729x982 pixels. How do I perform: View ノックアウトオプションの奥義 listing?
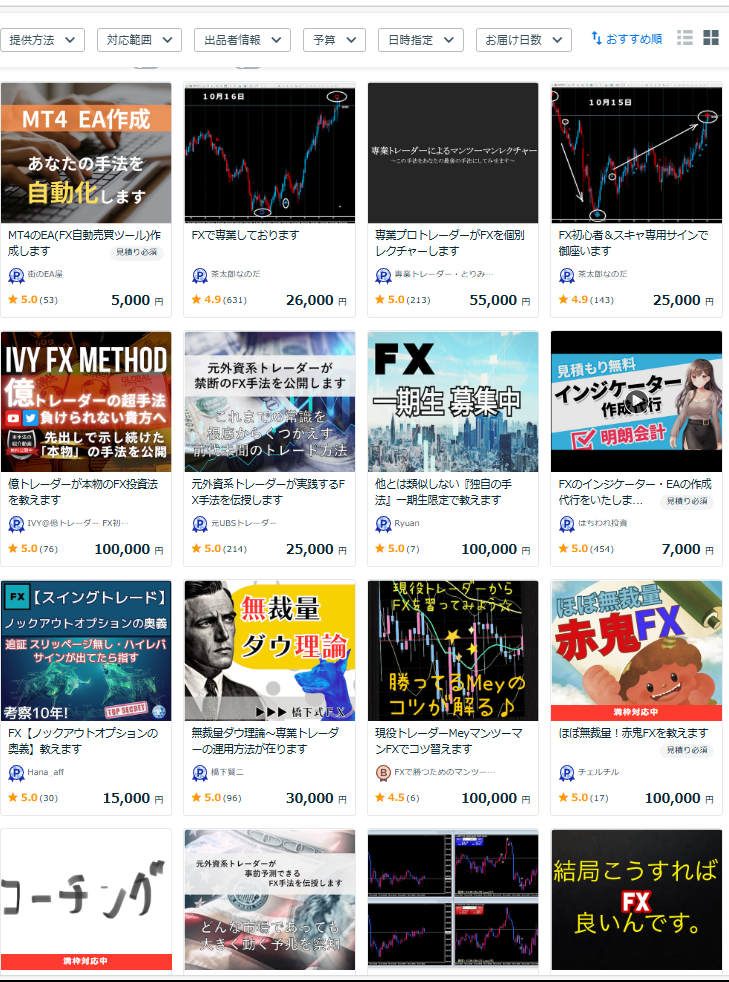(86, 650)
